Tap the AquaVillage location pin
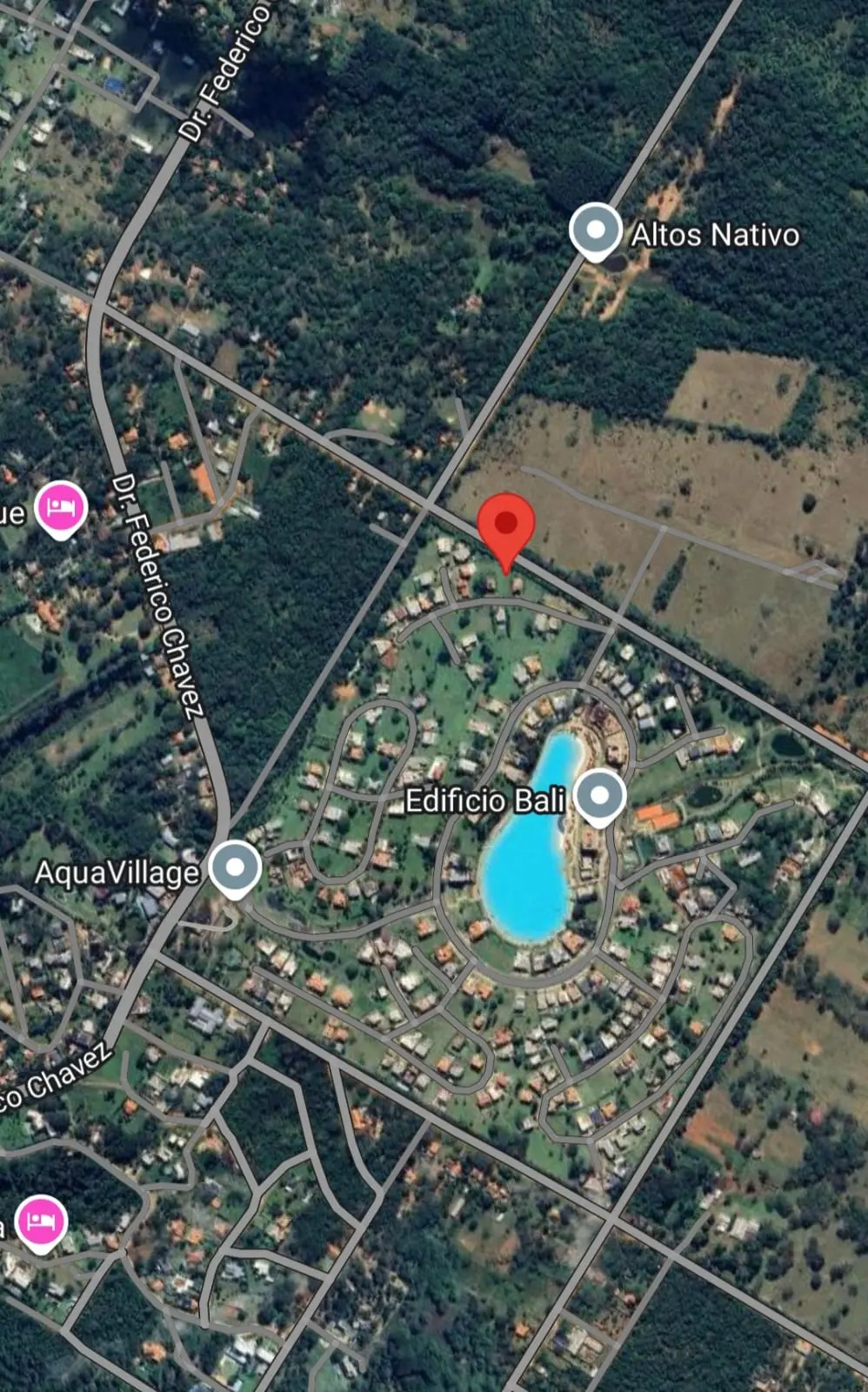The image size is (868, 1392). coord(235,869)
